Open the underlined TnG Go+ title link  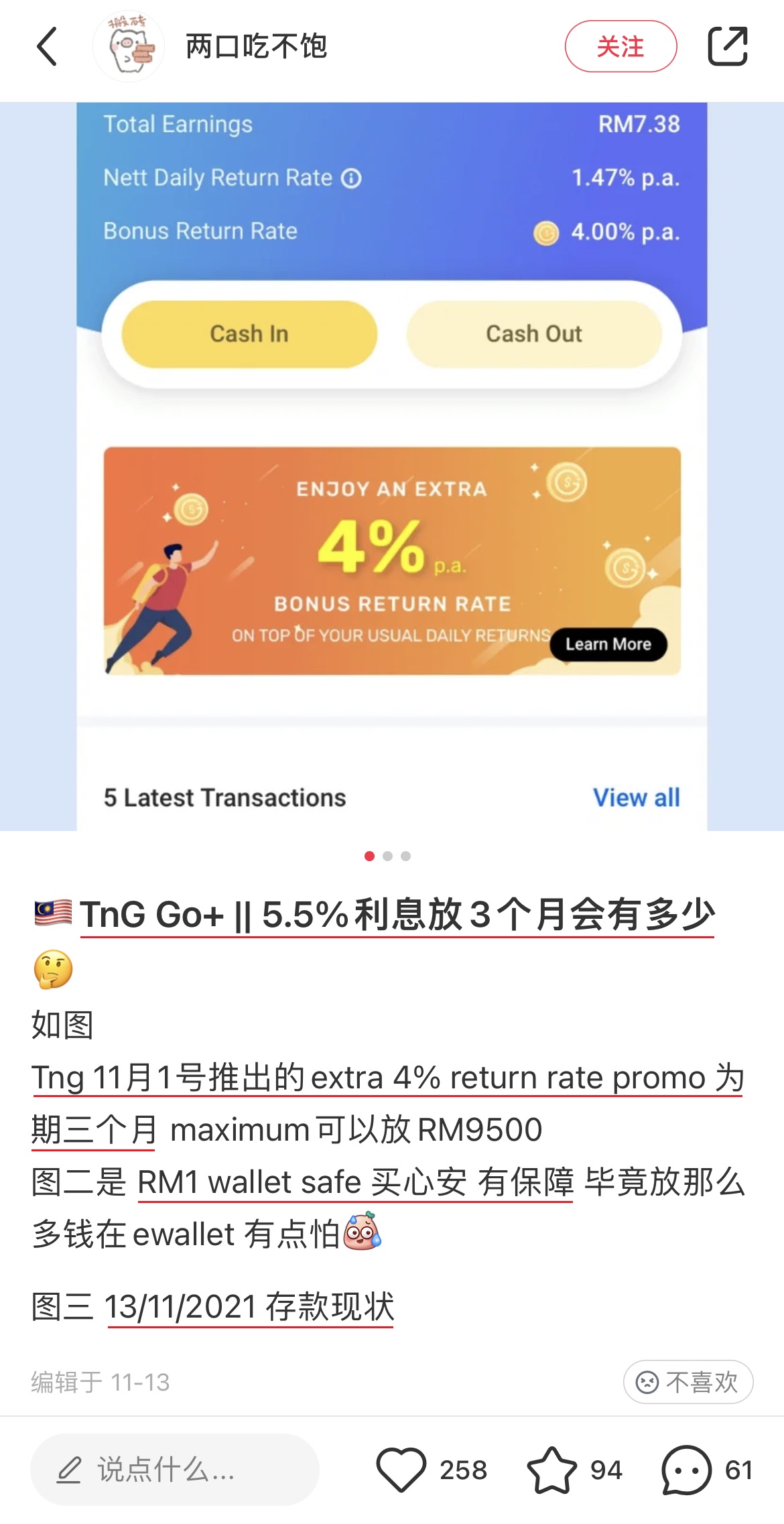[397, 915]
